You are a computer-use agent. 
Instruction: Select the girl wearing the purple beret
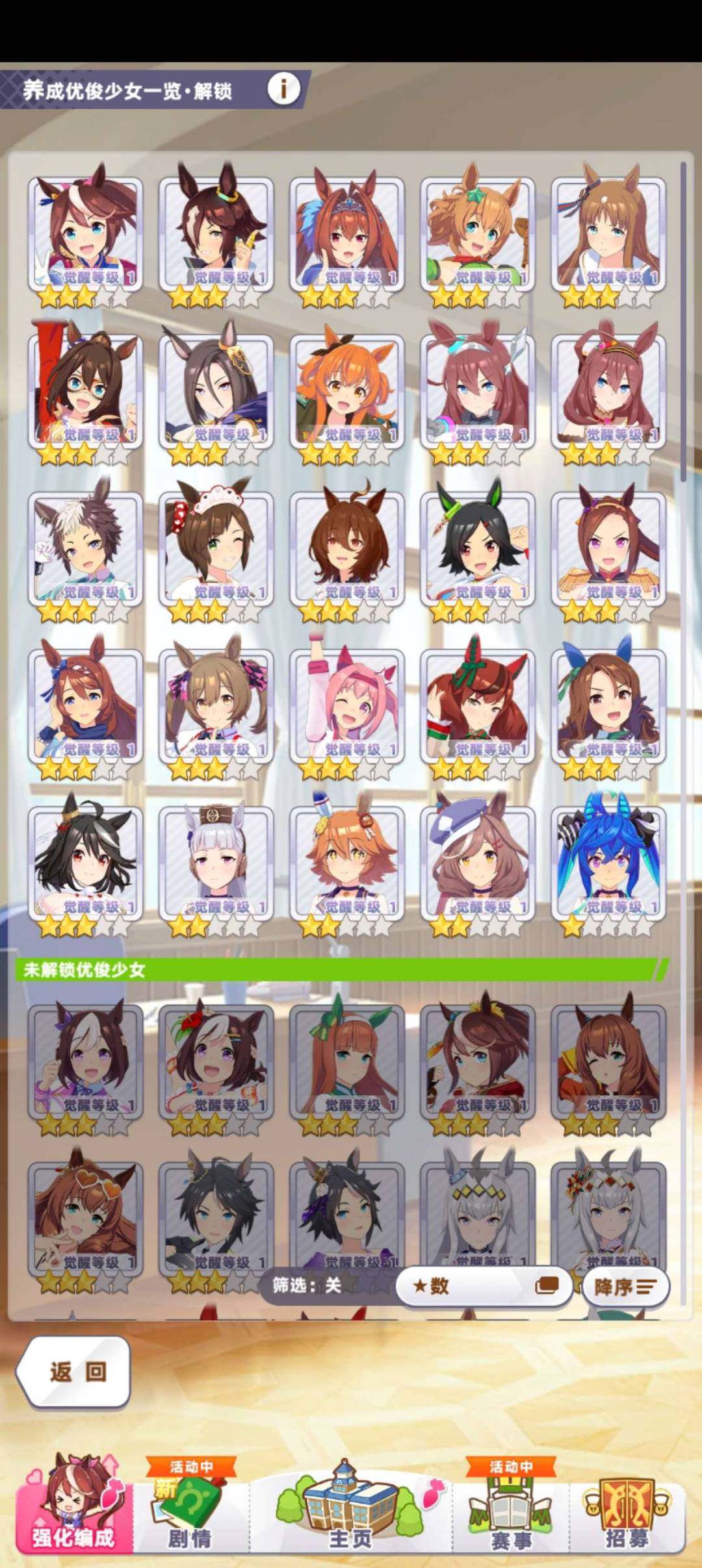point(477,865)
